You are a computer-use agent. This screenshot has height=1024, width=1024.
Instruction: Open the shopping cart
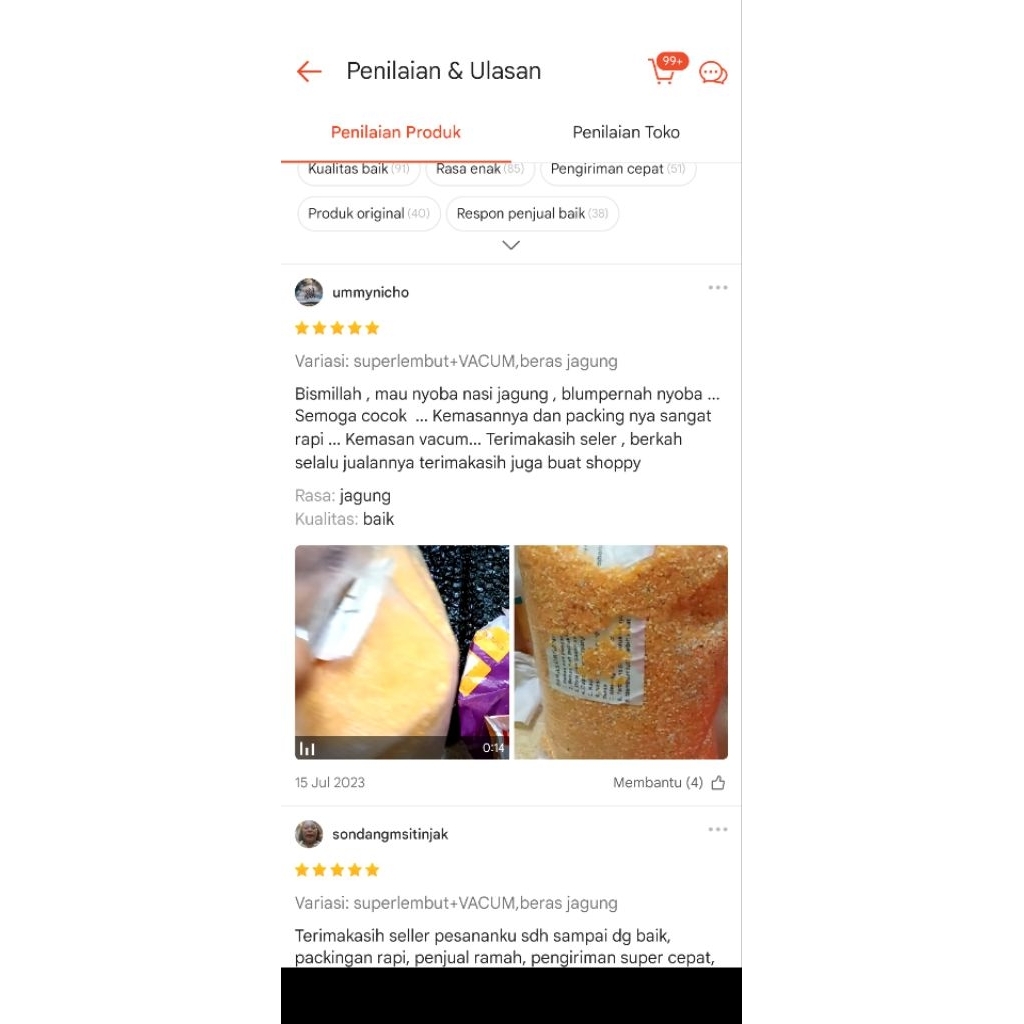pos(664,71)
